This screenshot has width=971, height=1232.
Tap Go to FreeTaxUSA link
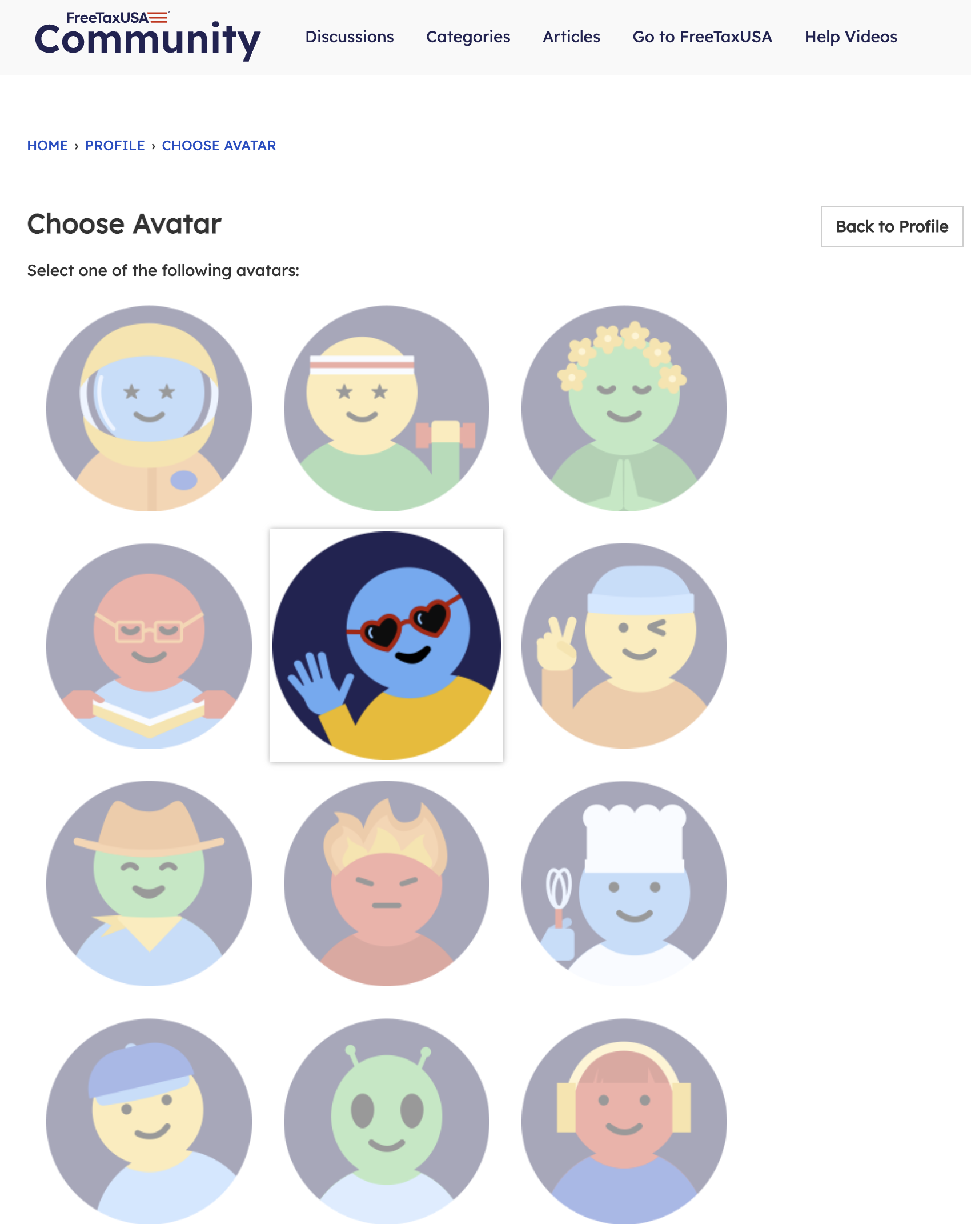tap(702, 37)
